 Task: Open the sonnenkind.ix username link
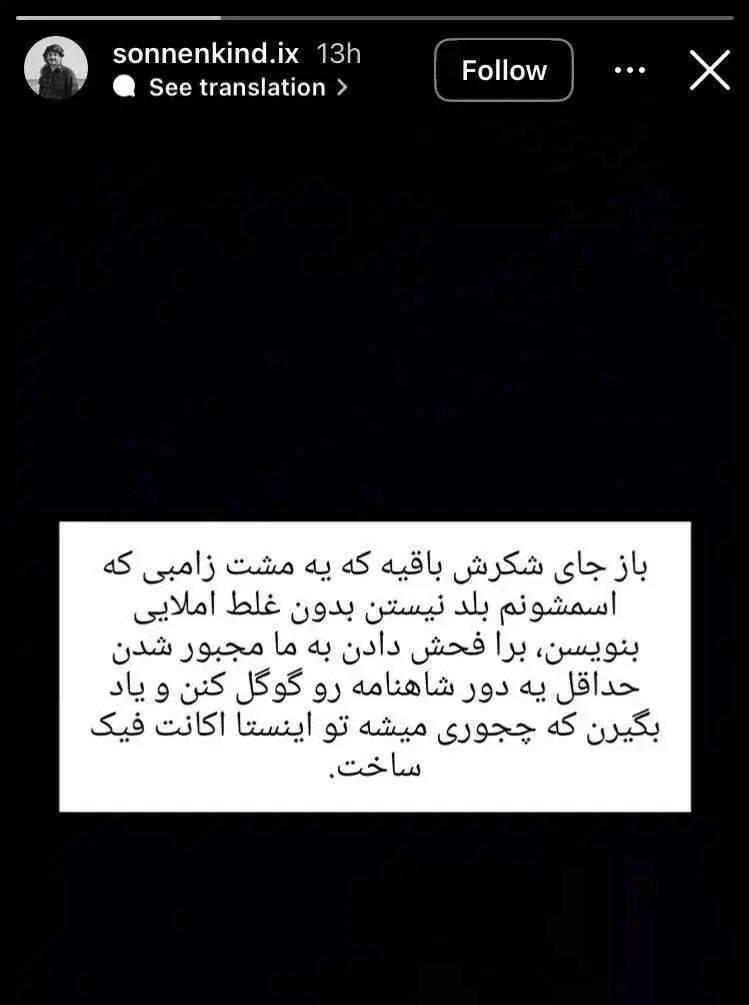pos(205,52)
